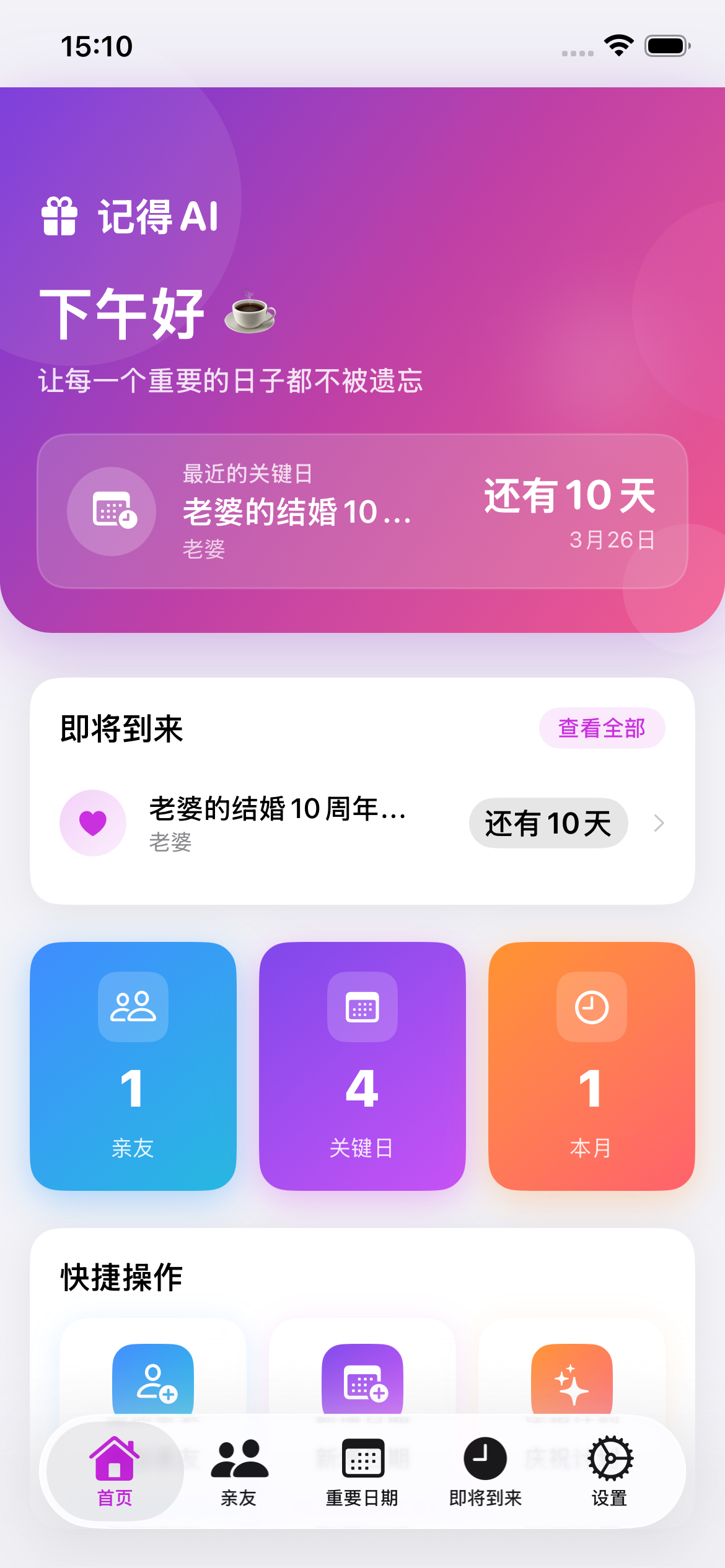Tap the 还有 10 天 countdown pill

pos(548,822)
